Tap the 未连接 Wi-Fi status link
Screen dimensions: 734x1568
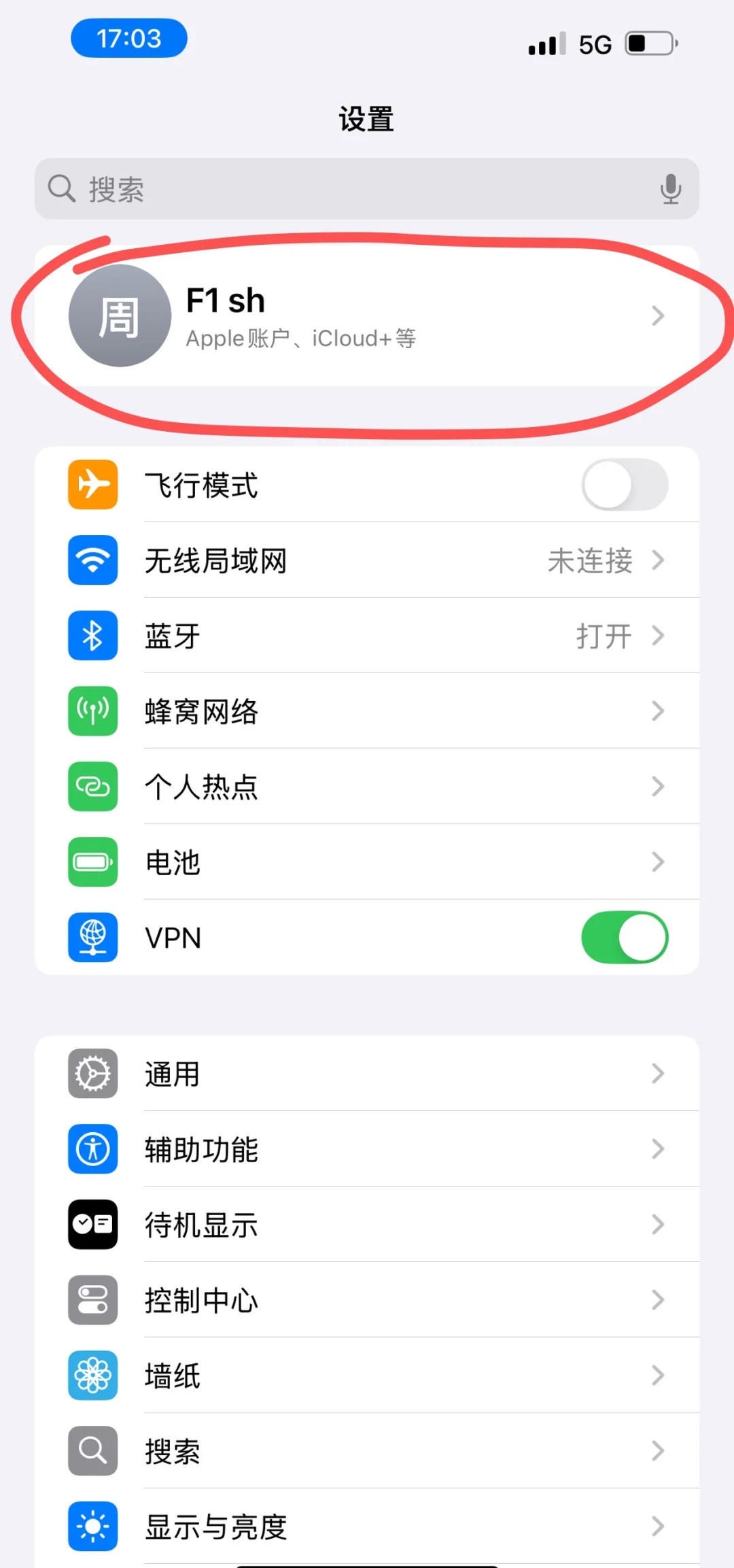pyautogui.click(x=589, y=560)
